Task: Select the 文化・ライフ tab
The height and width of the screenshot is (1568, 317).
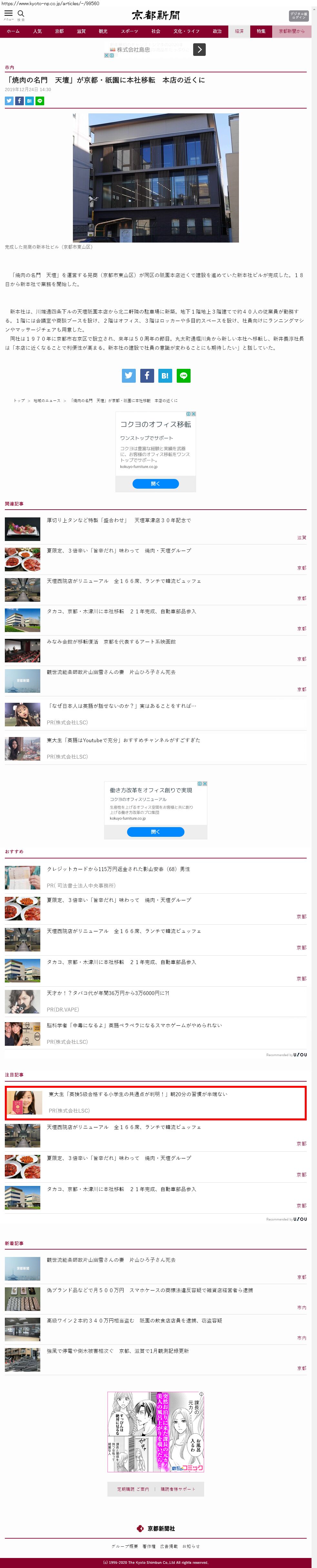Action: point(186,31)
